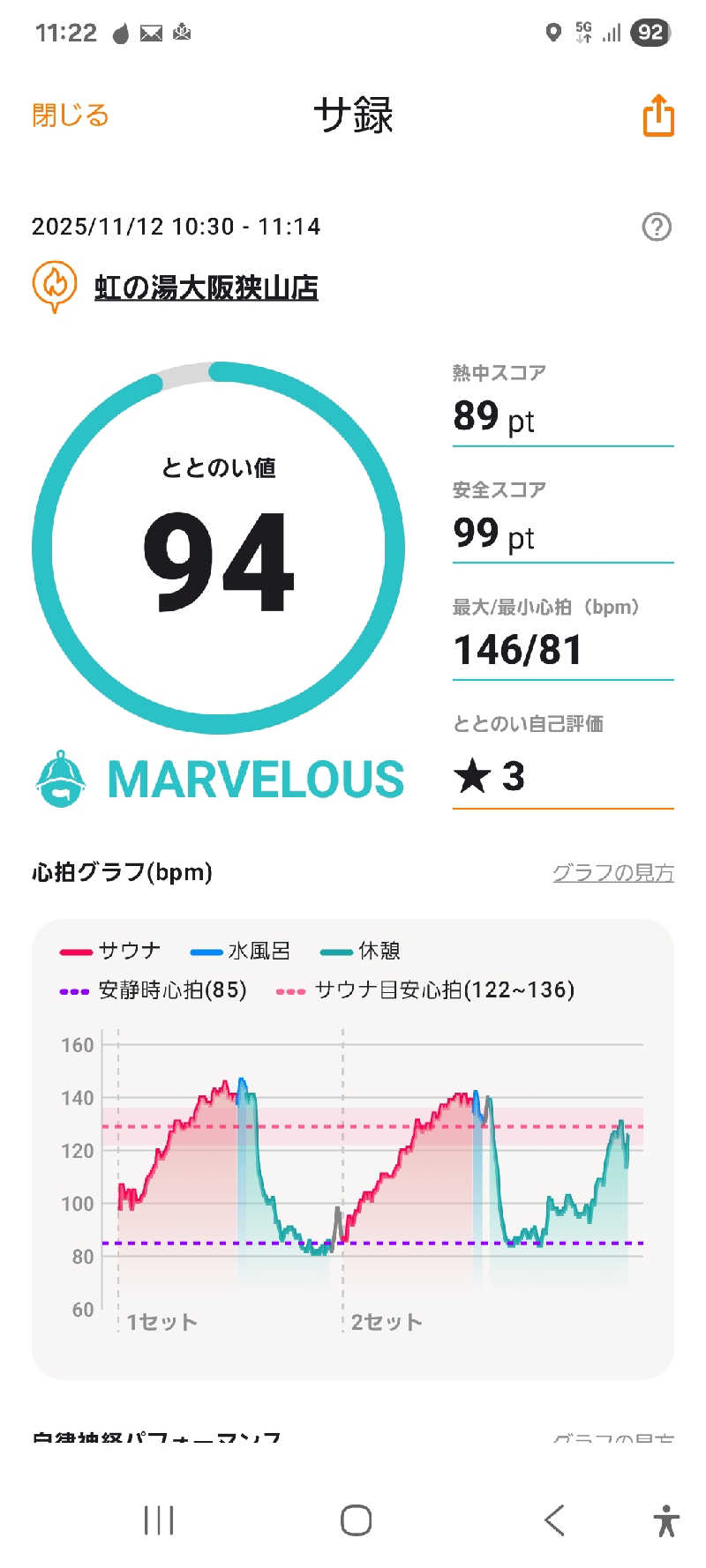Screen dimensions: 706x1568
Task: Tap the location pin in the status bar
Action: pos(554,32)
